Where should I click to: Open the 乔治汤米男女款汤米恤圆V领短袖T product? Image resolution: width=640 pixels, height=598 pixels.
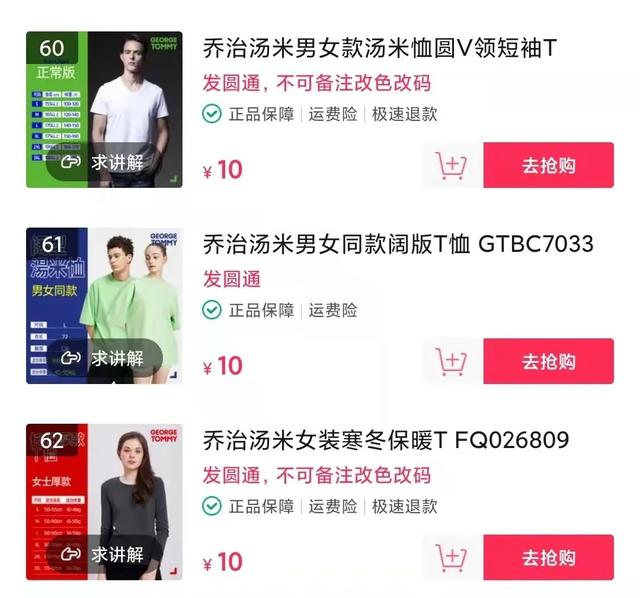coord(380,48)
